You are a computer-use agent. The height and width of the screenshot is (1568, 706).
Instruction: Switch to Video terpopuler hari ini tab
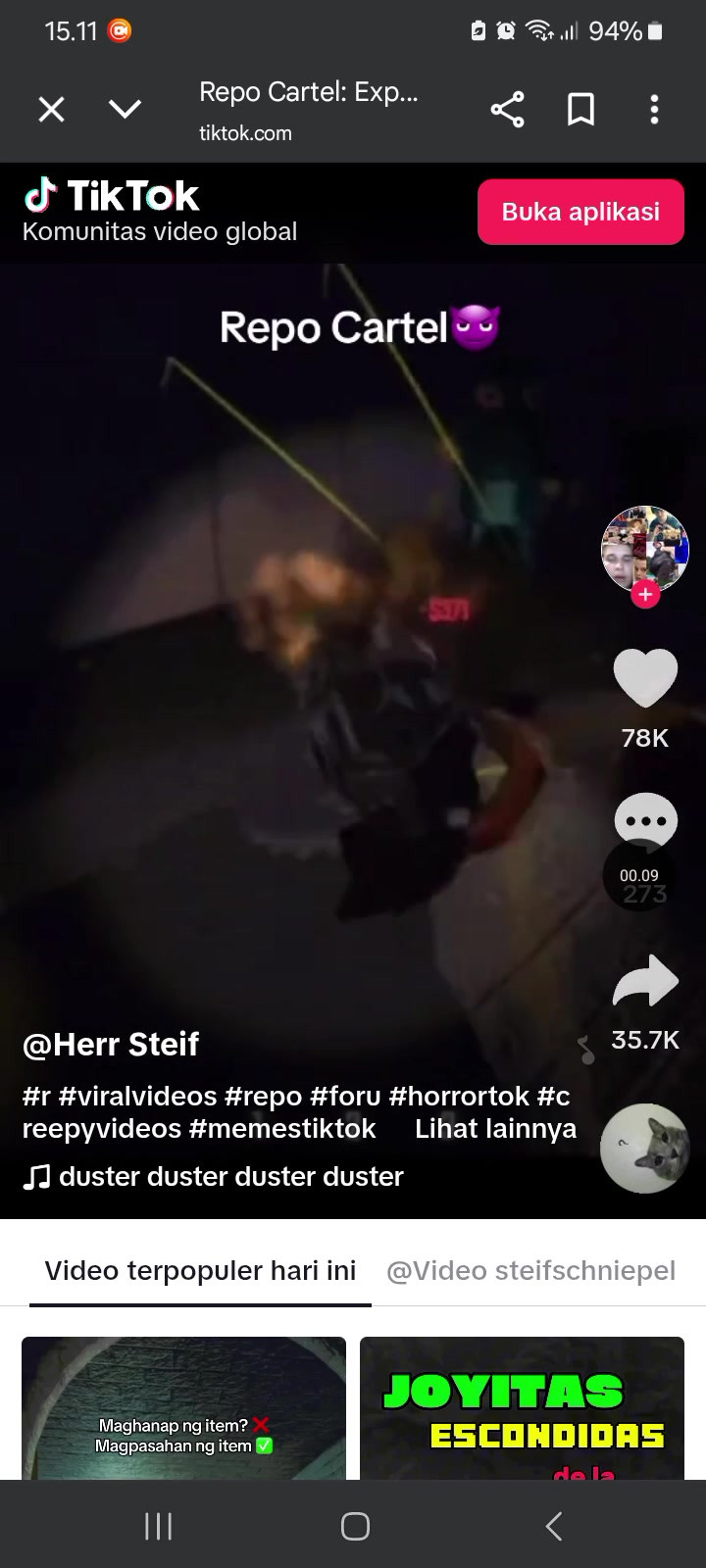(x=200, y=1271)
